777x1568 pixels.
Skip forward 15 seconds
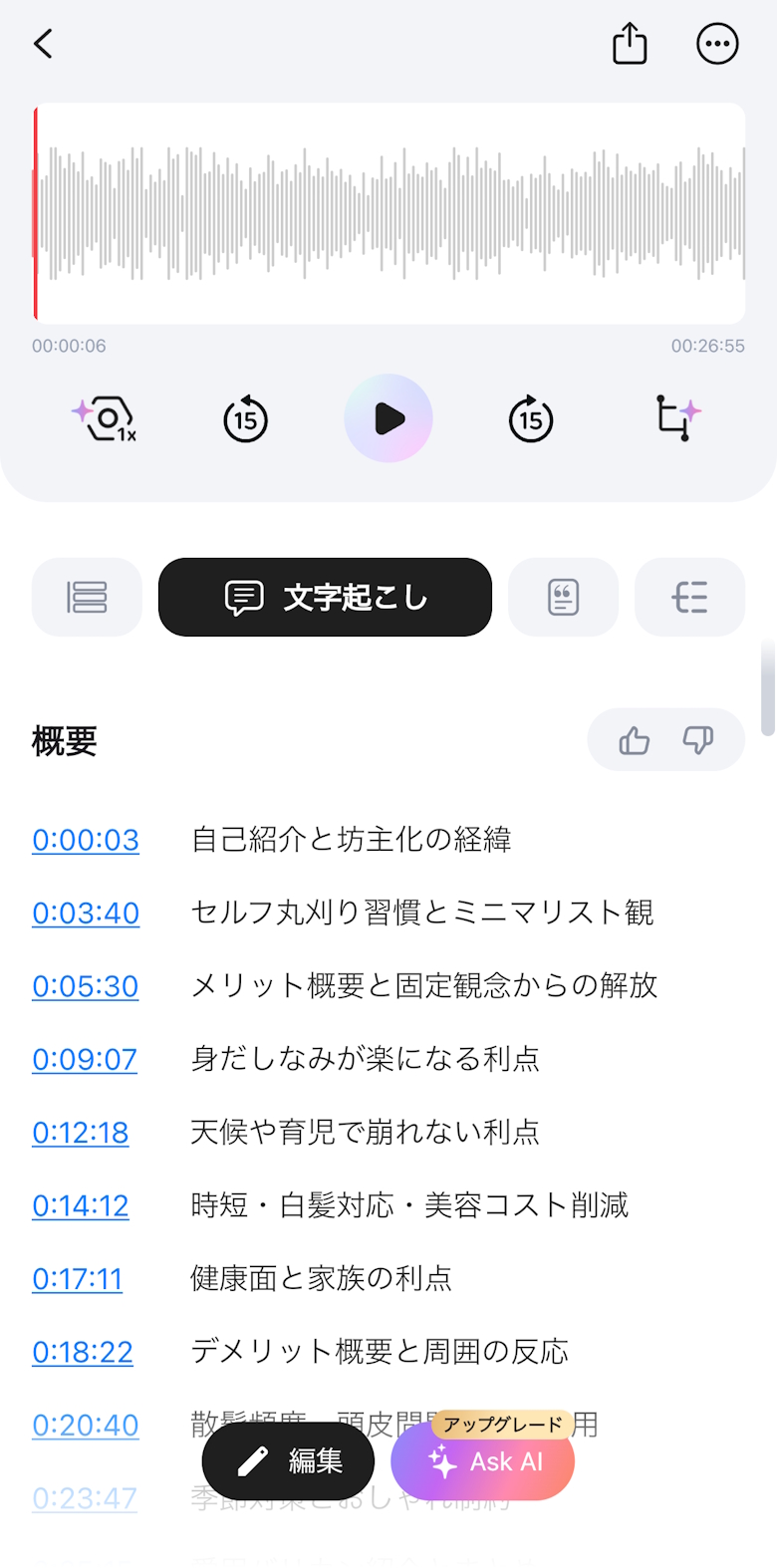pyautogui.click(x=531, y=419)
